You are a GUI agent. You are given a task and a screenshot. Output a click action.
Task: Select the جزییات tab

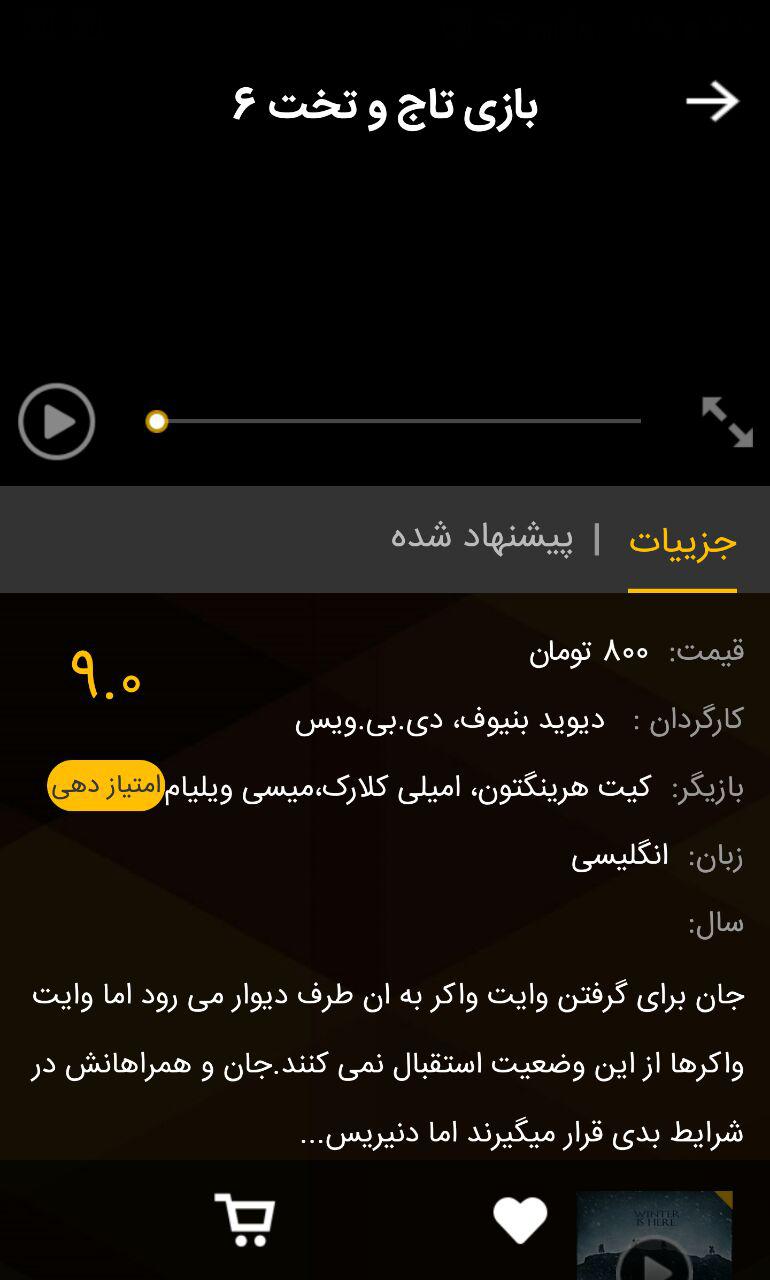pos(683,540)
